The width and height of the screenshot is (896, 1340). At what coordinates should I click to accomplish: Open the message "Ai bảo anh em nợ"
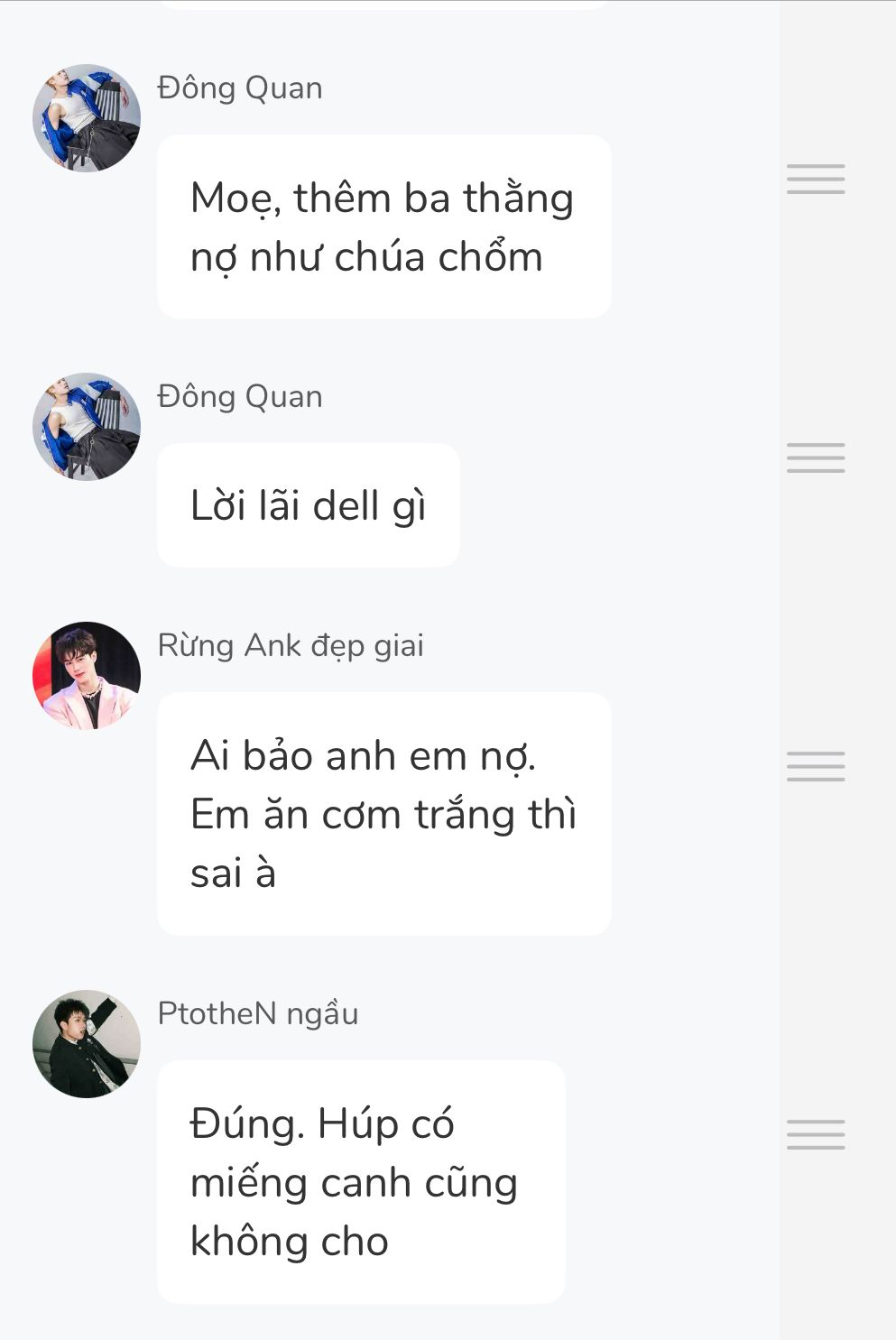[x=383, y=814]
